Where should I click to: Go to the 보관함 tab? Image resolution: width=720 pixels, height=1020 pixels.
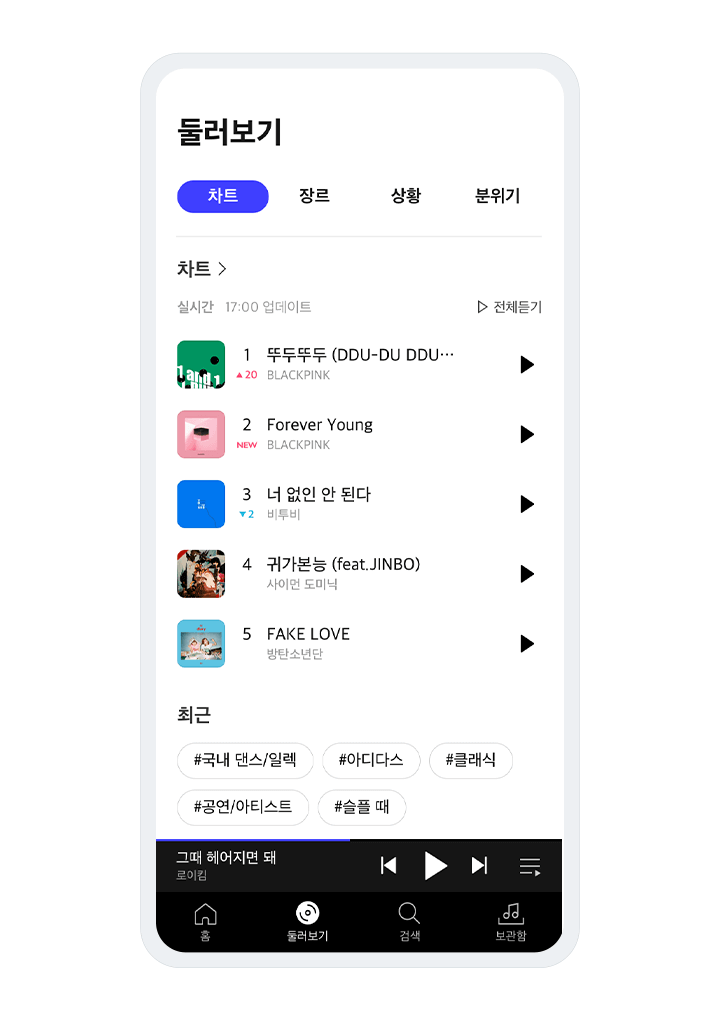(510, 922)
